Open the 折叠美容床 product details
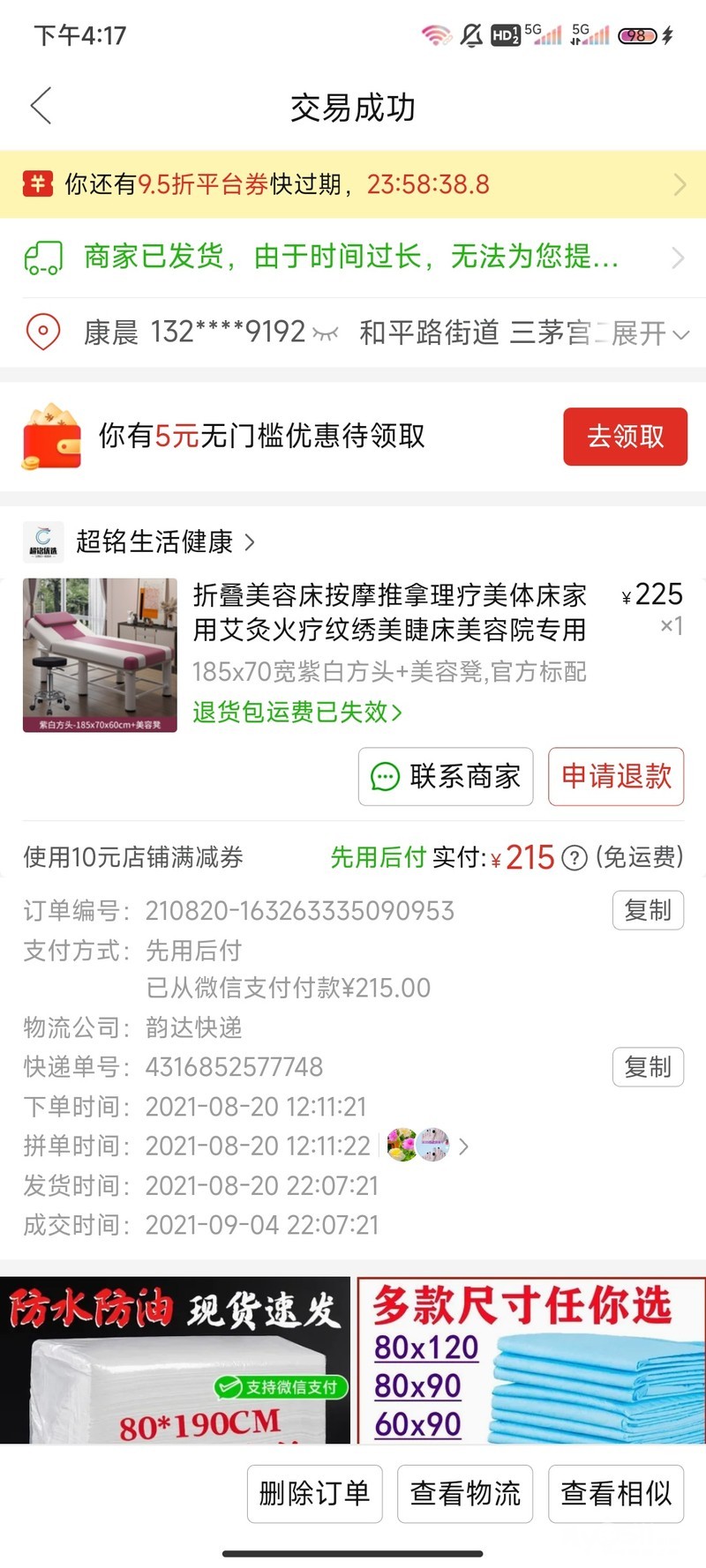Image resolution: width=706 pixels, height=1568 pixels. [388, 612]
